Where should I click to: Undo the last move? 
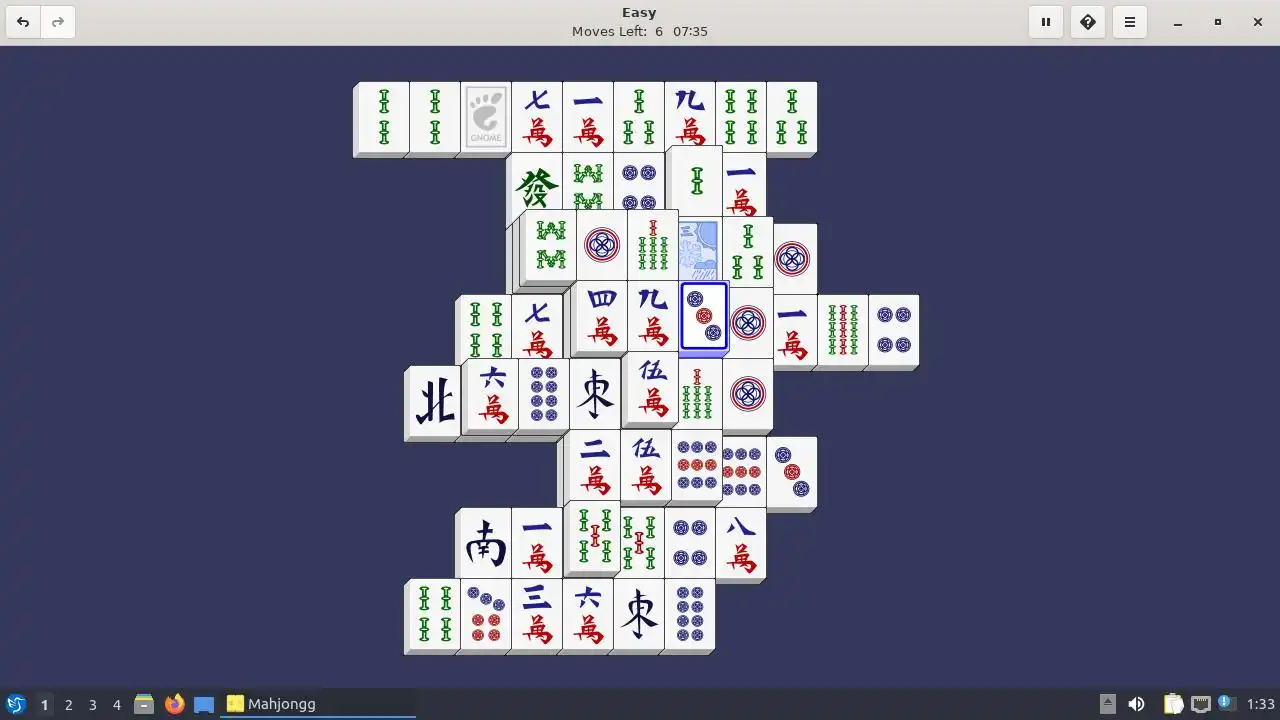[23, 22]
